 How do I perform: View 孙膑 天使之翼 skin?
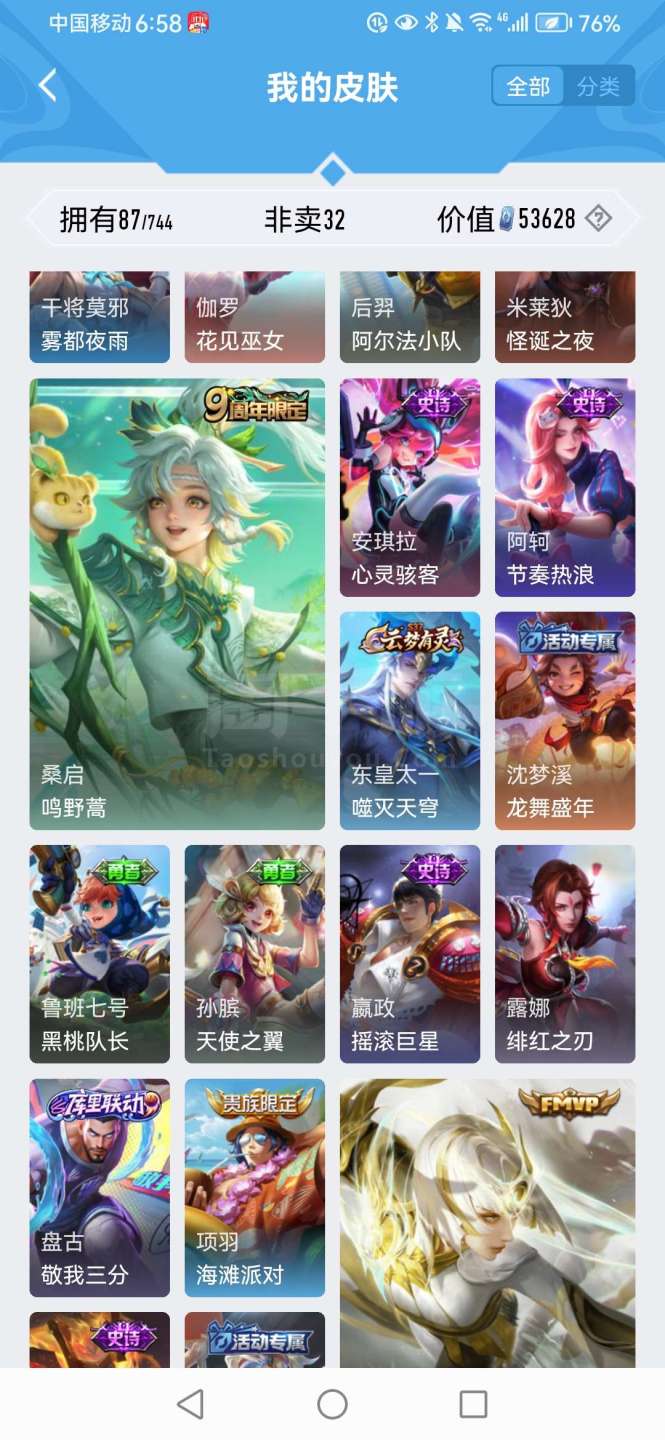coord(255,953)
